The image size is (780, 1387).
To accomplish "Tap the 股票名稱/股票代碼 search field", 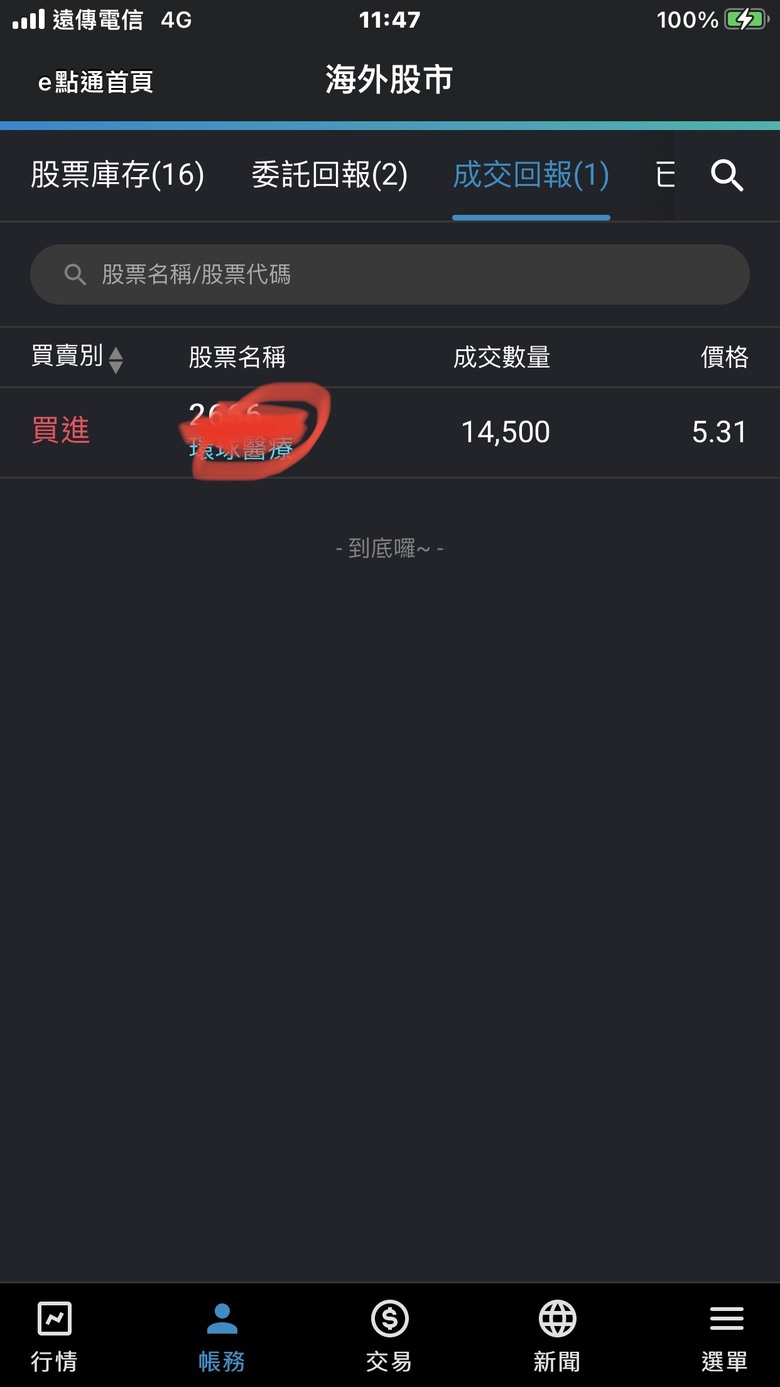I will tap(390, 274).
